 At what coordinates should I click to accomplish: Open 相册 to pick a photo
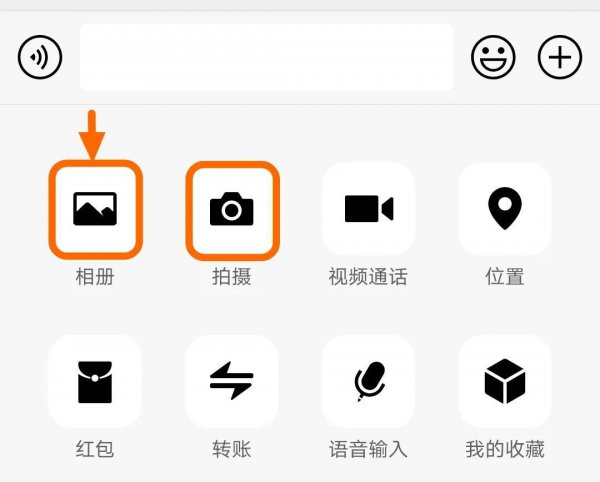pos(95,209)
